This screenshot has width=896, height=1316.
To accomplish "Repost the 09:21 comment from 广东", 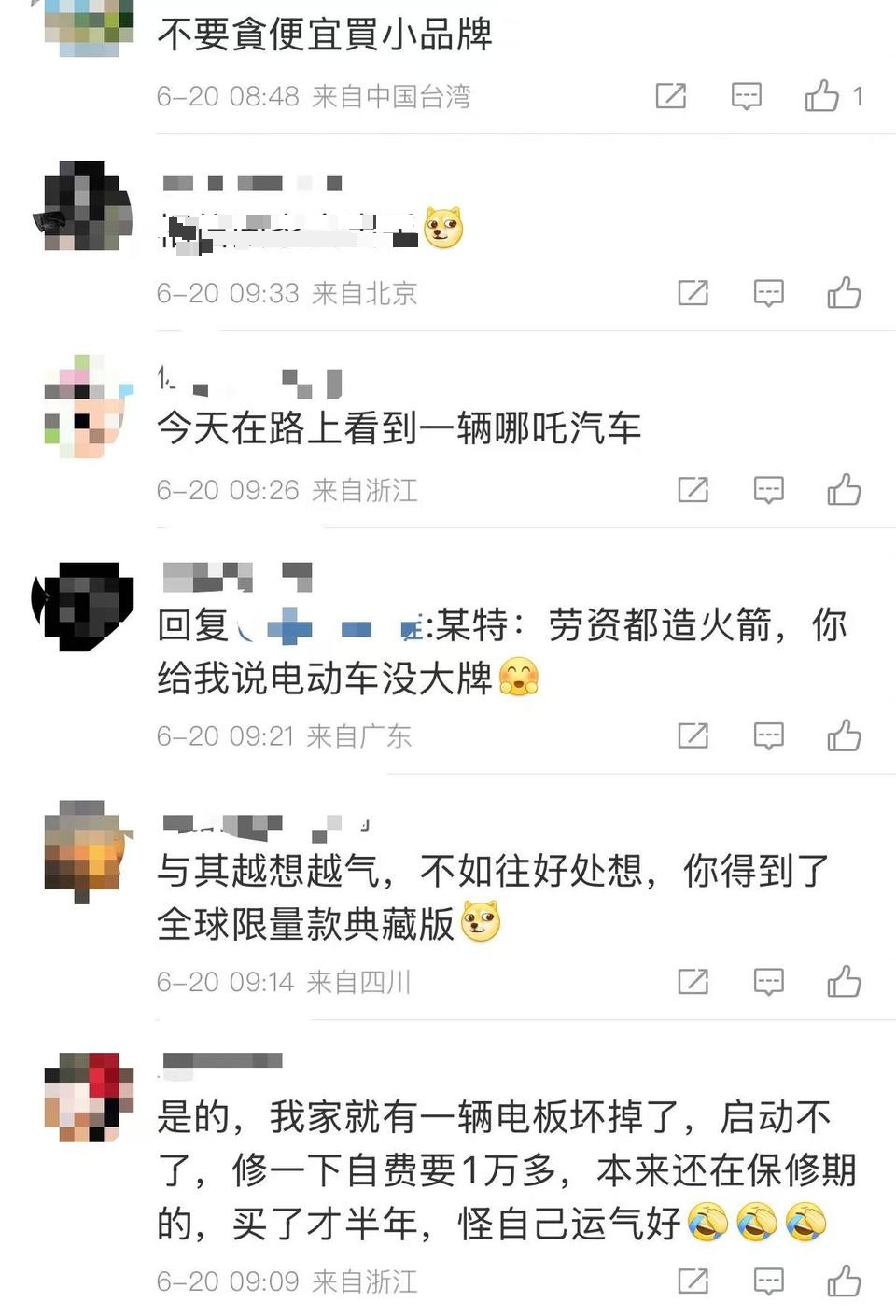I will [x=693, y=736].
